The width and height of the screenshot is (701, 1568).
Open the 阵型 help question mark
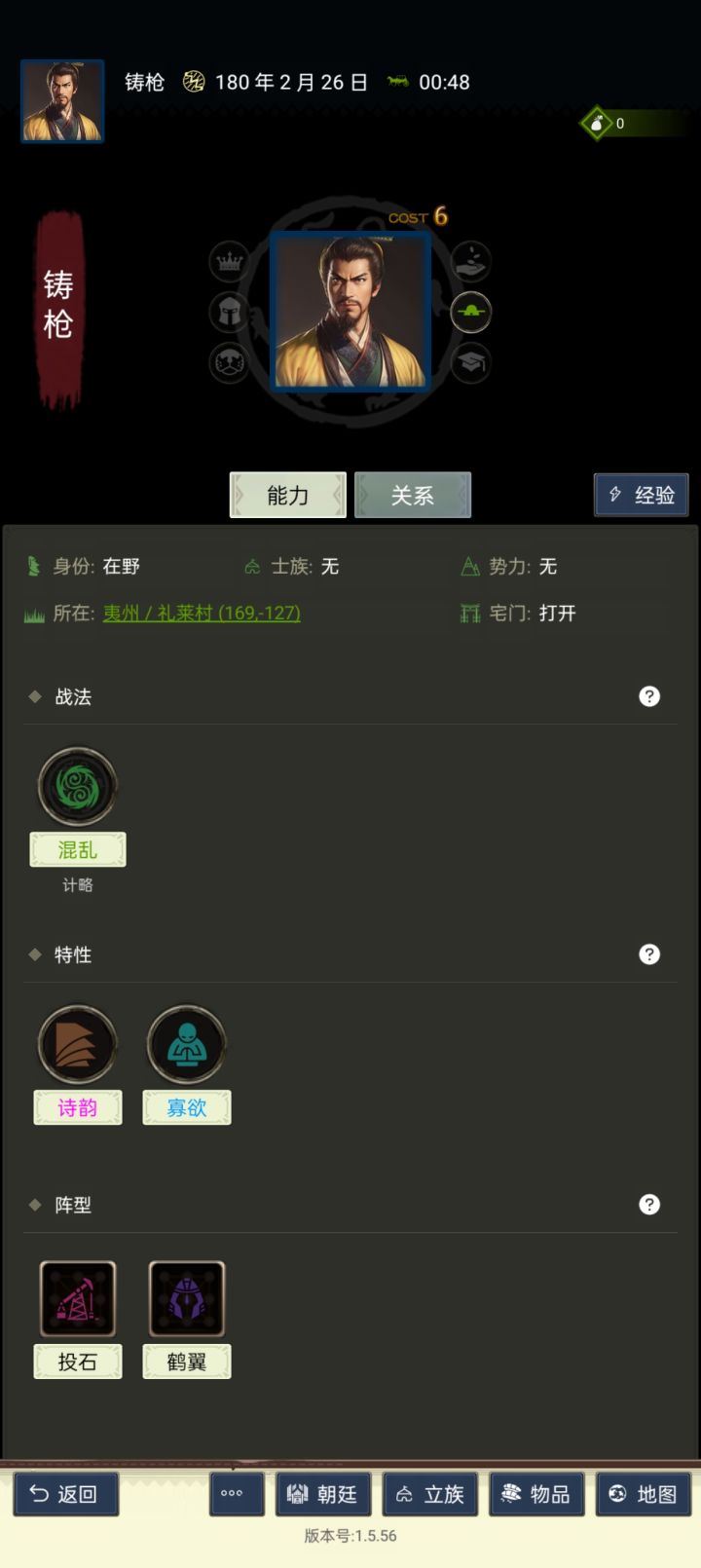point(649,1205)
